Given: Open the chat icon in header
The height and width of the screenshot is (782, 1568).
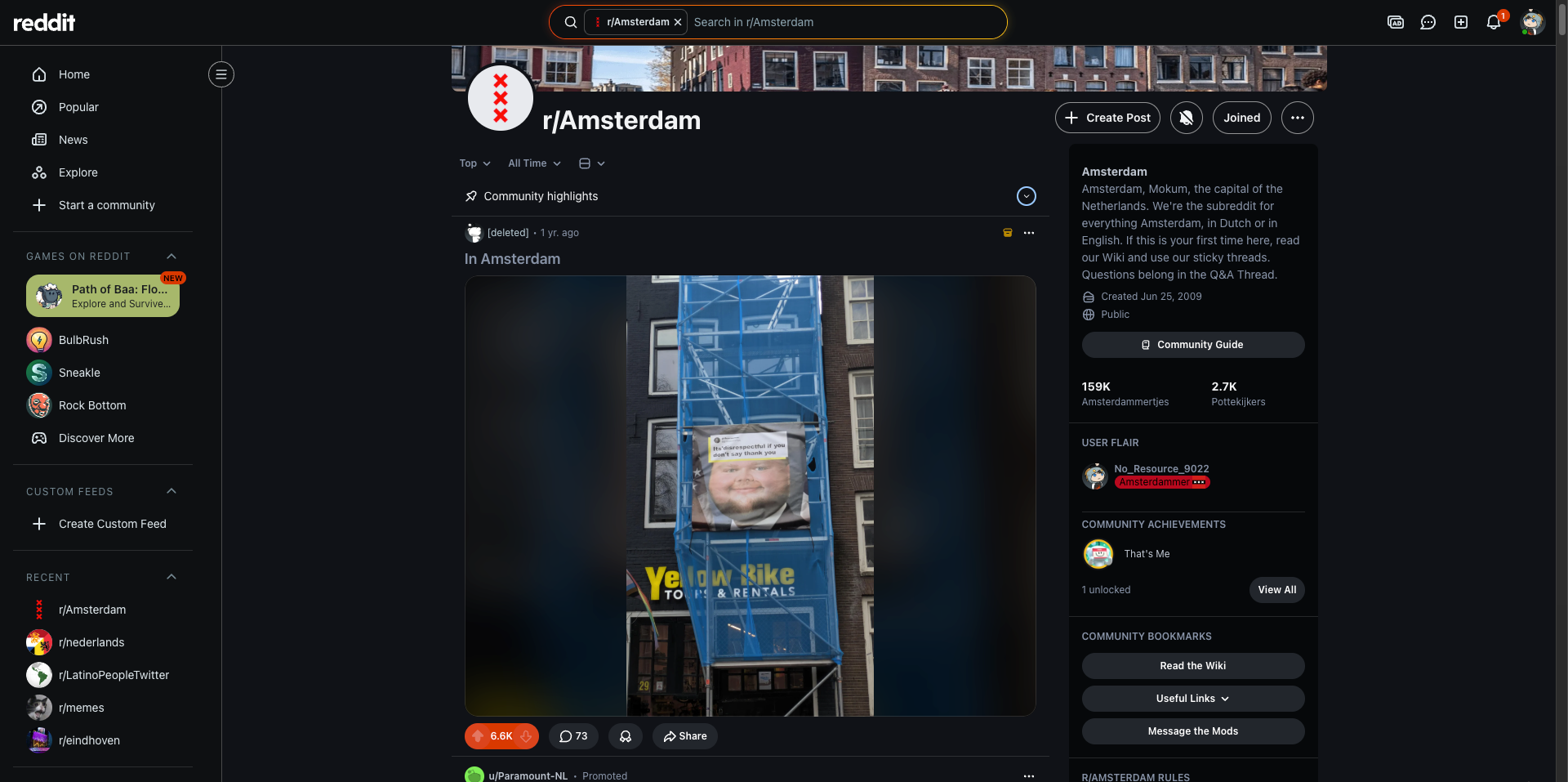Looking at the screenshot, I should coord(1428,22).
